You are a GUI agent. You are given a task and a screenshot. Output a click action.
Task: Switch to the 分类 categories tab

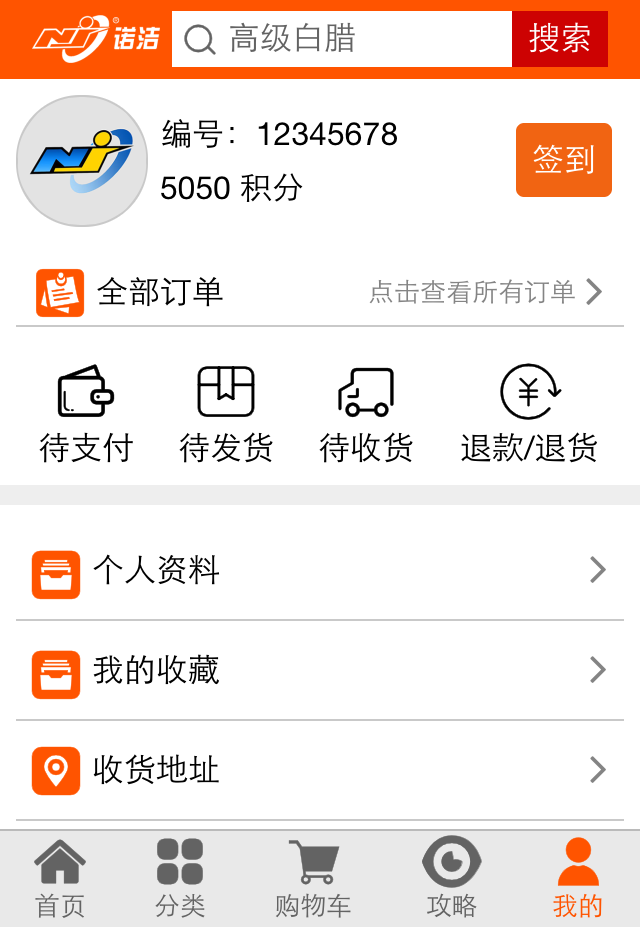(x=180, y=879)
